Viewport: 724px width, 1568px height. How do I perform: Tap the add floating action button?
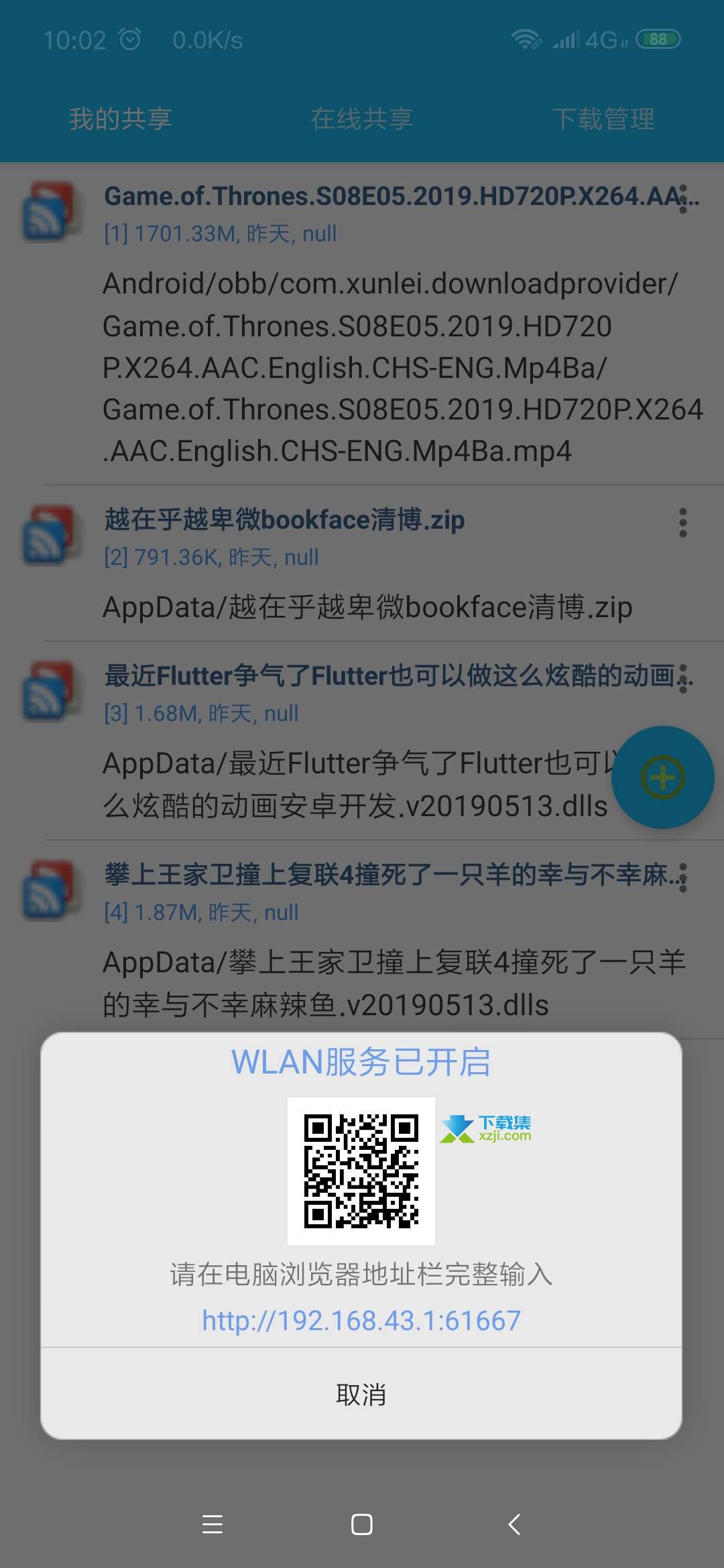pyautogui.click(x=662, y=777)
